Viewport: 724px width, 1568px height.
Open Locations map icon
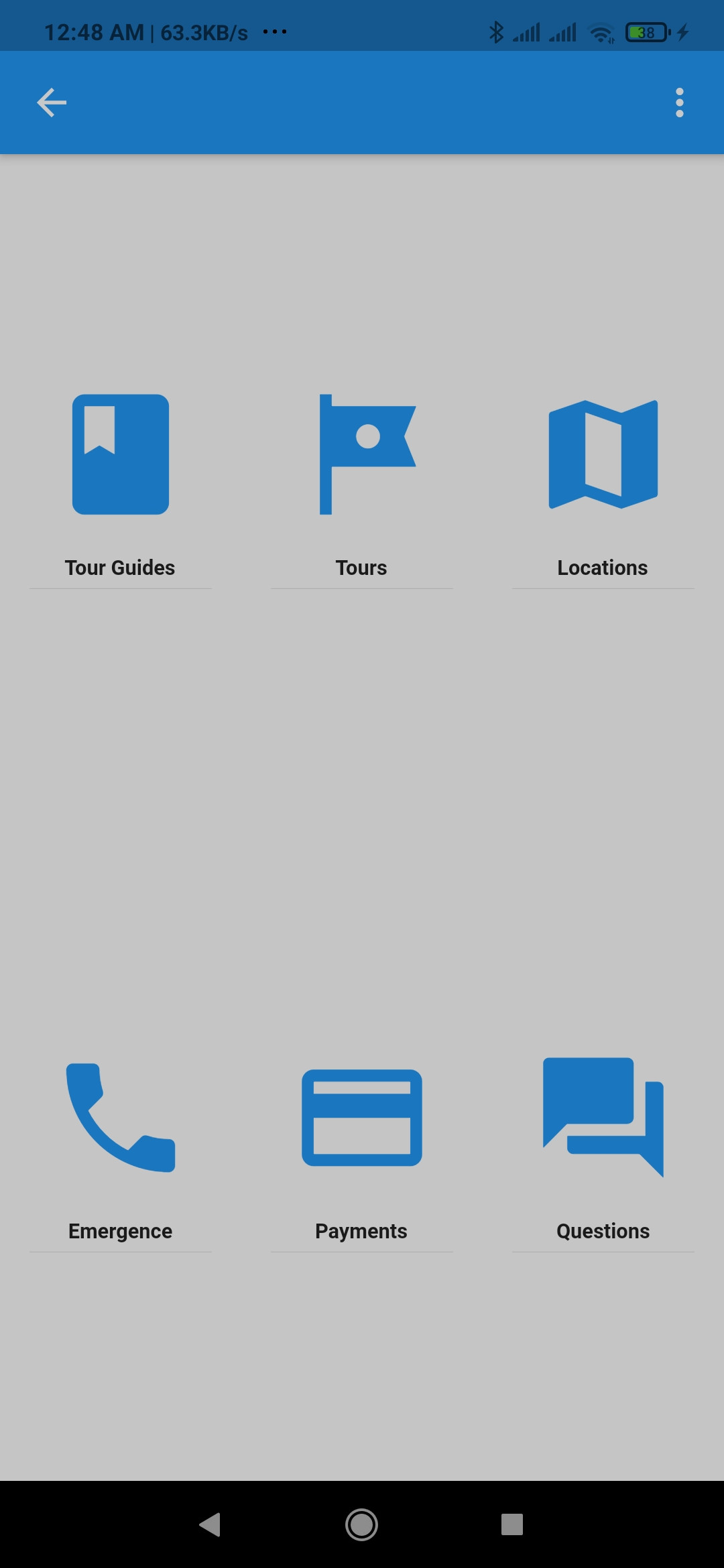pos(603,453)
